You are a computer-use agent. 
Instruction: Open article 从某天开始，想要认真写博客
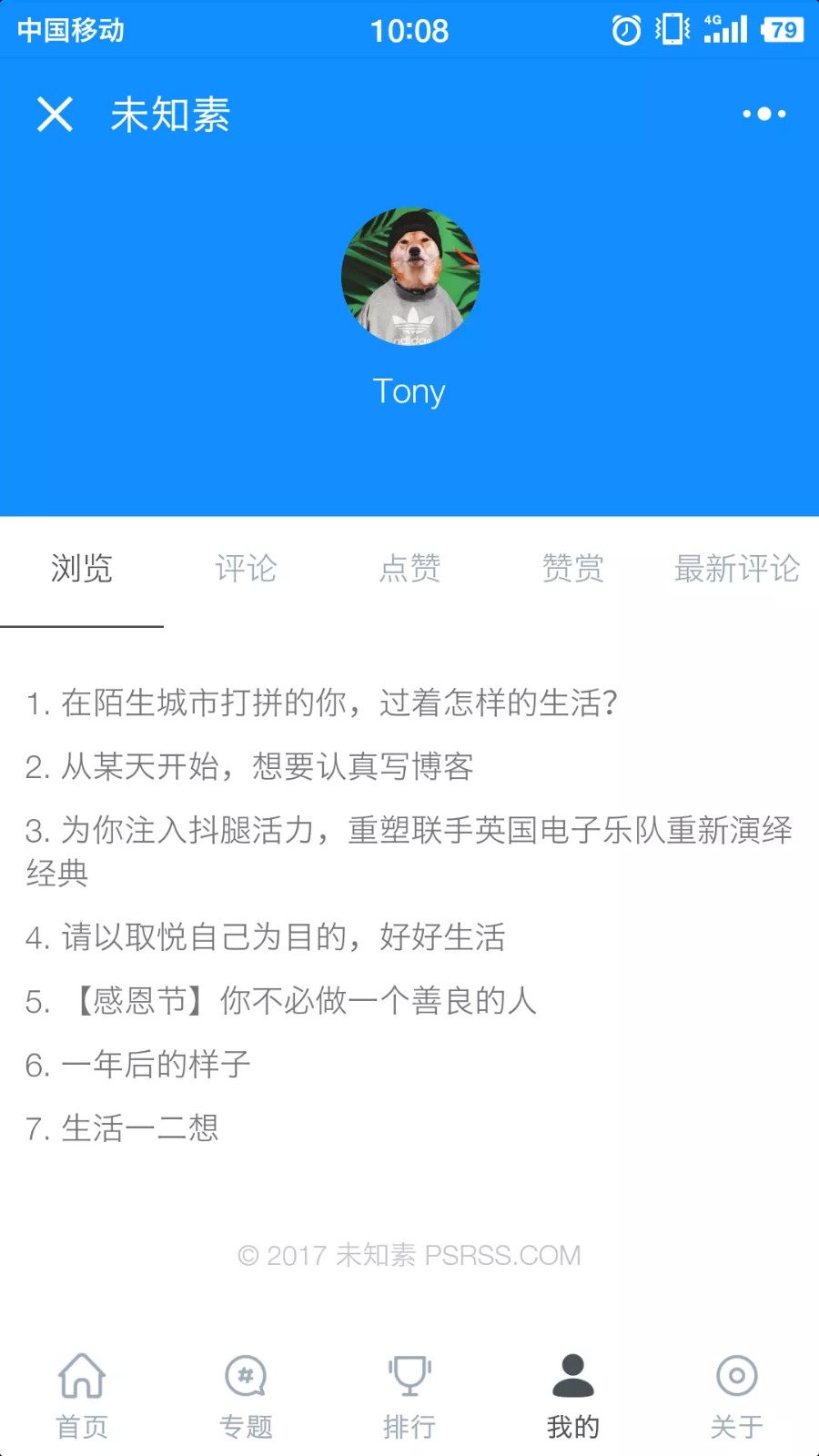pos(249,766)
